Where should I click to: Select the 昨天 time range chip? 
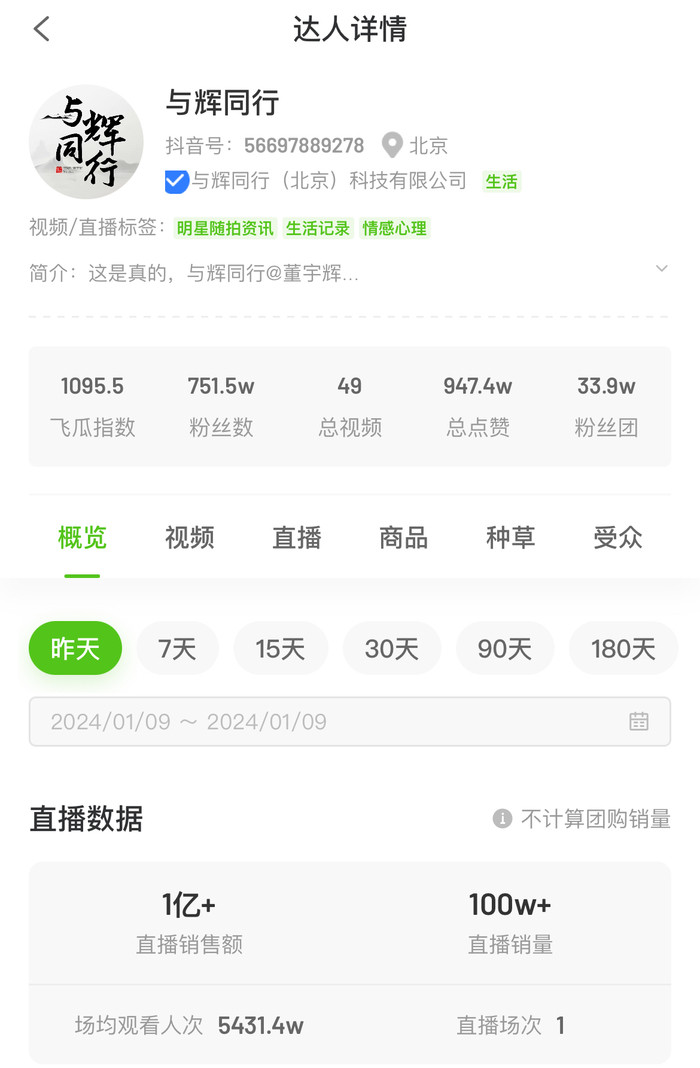75,648
